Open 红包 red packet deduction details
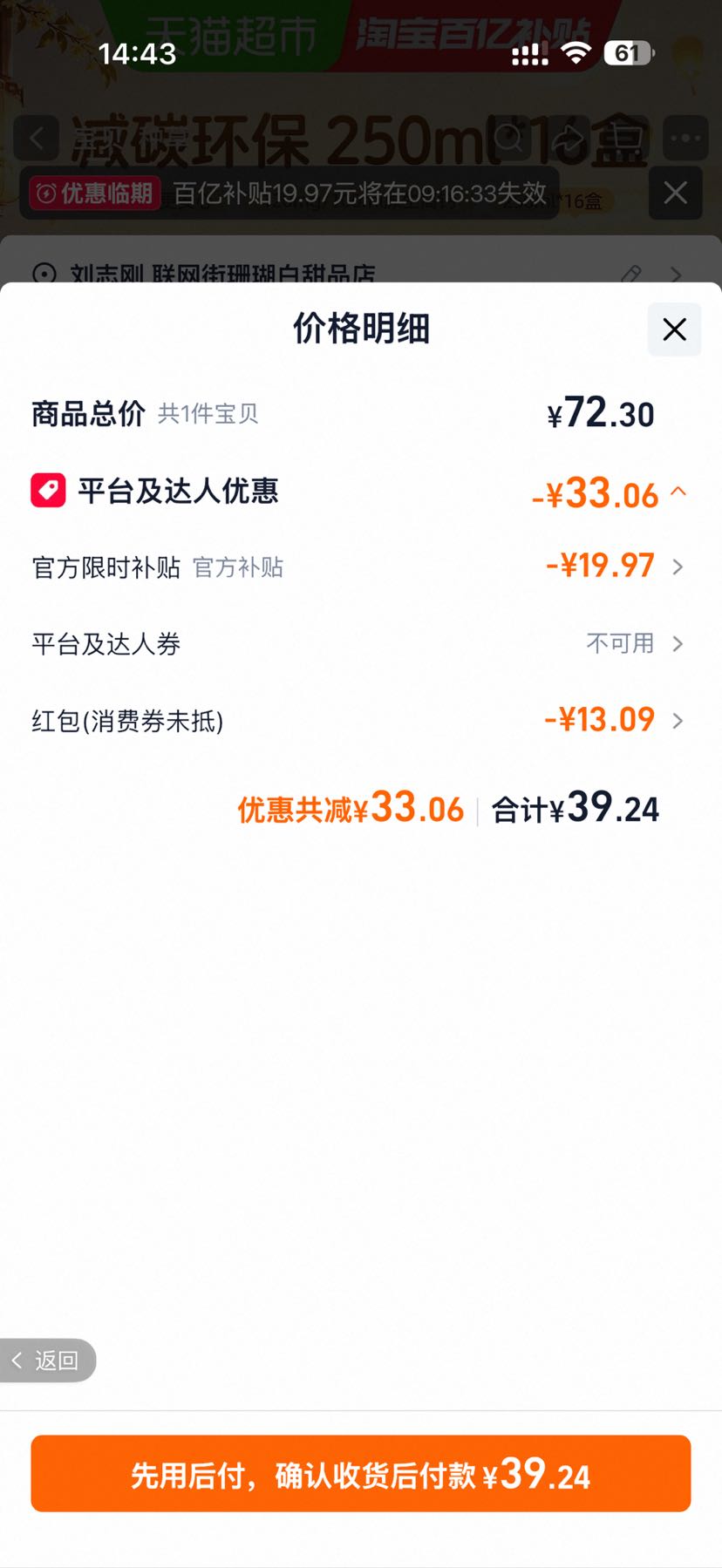This screenshot has height=1568, width=722. (360, 720)
